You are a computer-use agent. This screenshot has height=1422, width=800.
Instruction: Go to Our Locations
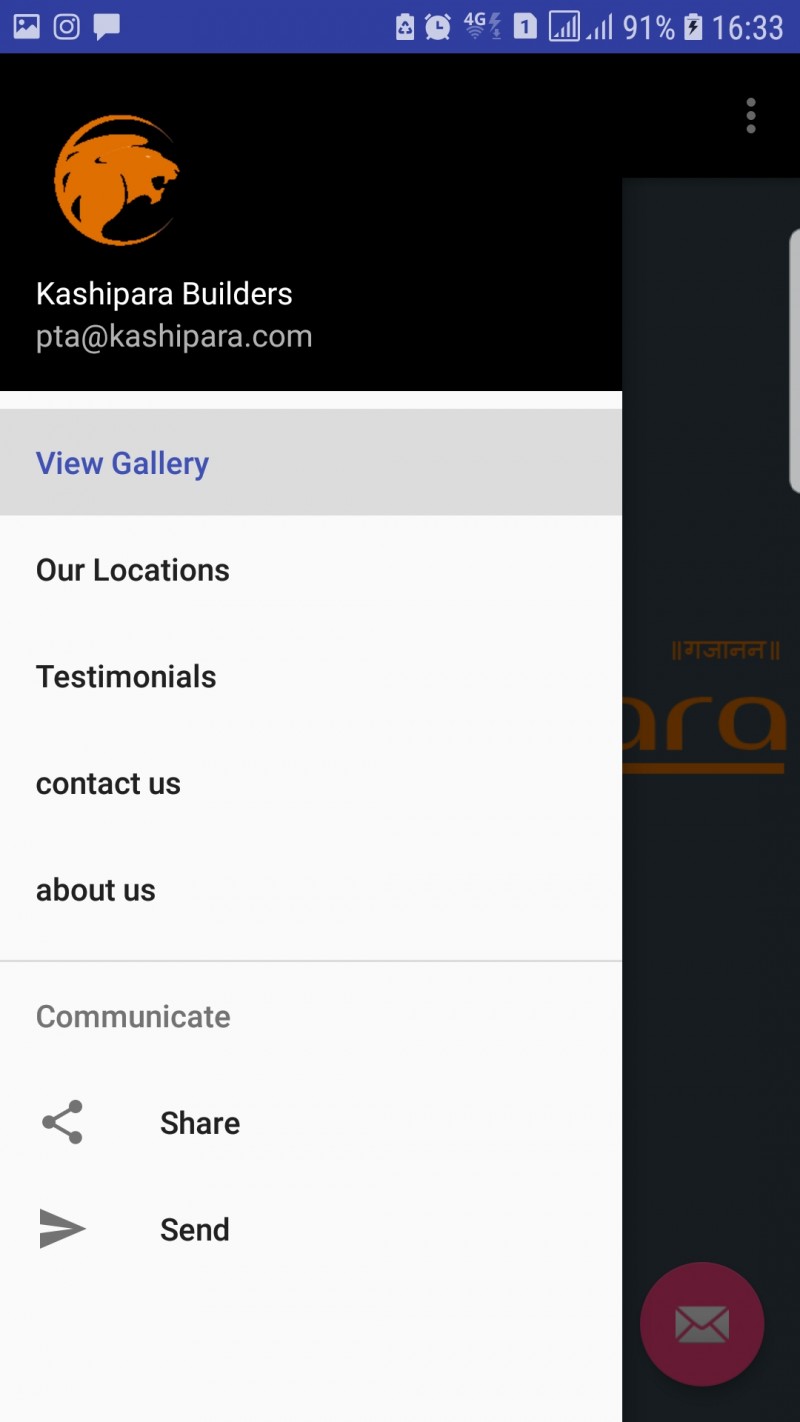click(x=311, y=570)
